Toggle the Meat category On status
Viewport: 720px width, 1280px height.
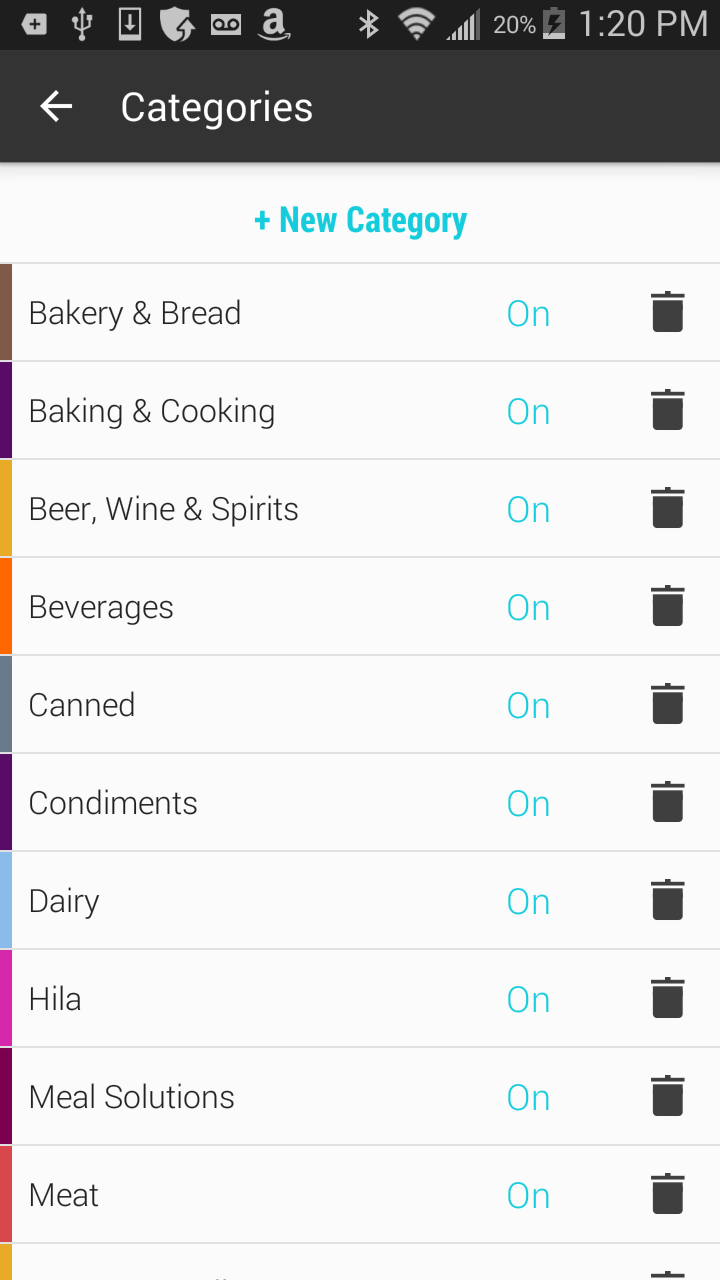528,1195
